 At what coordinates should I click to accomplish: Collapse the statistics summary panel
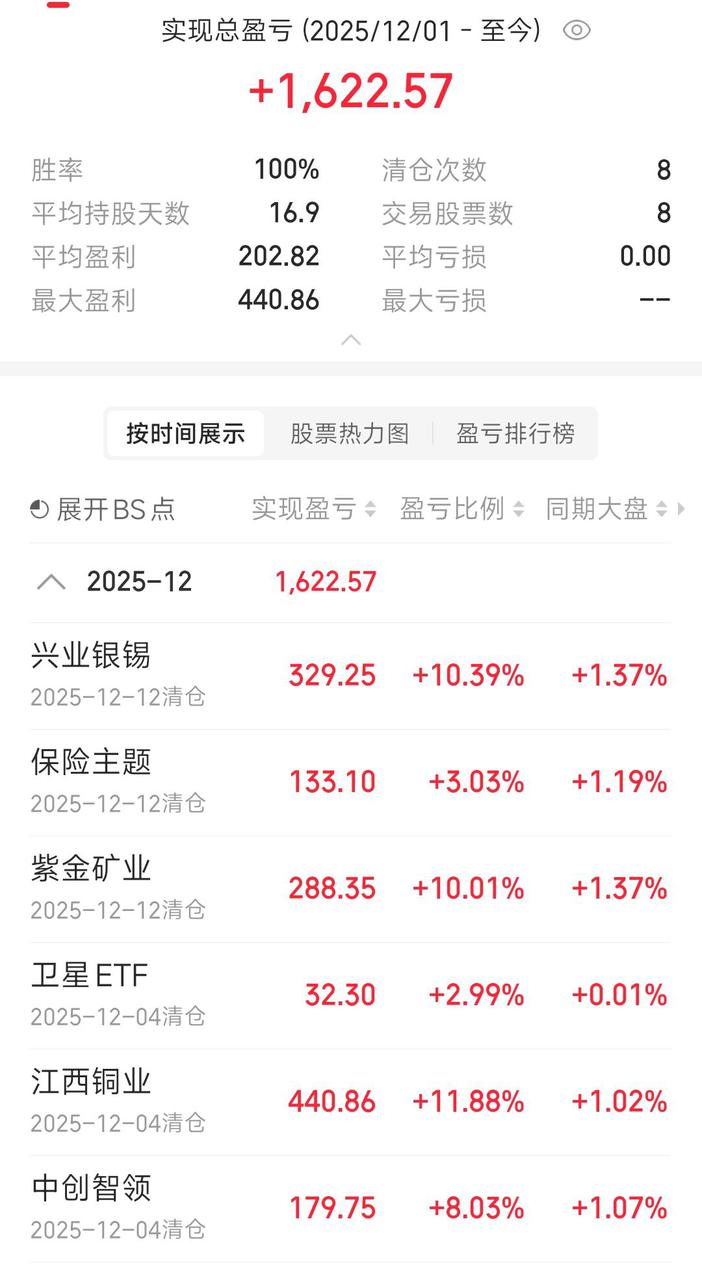tap(351, 340)
